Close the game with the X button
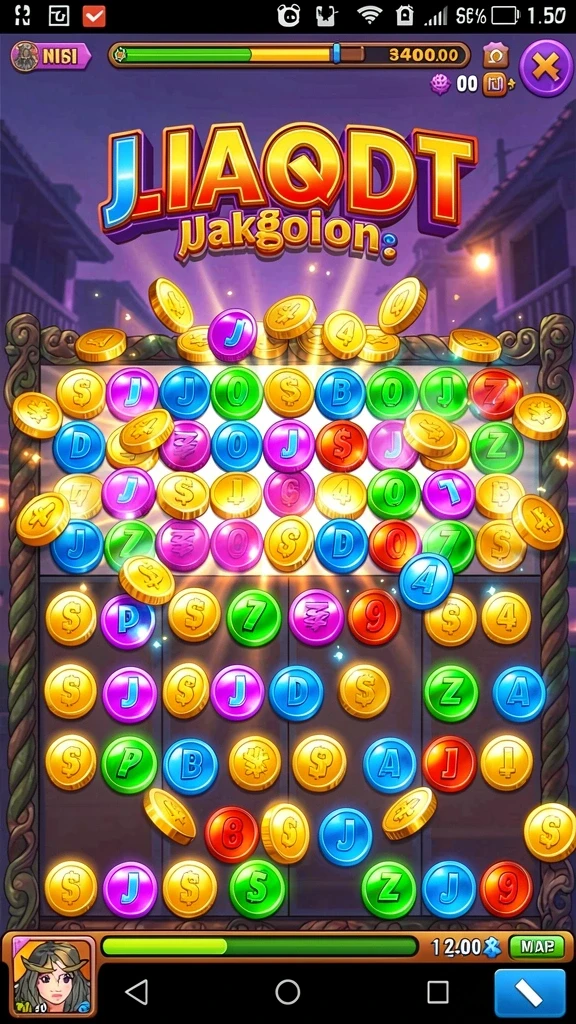The height and width of the screenshot is (1024, 576). (546, 67)
